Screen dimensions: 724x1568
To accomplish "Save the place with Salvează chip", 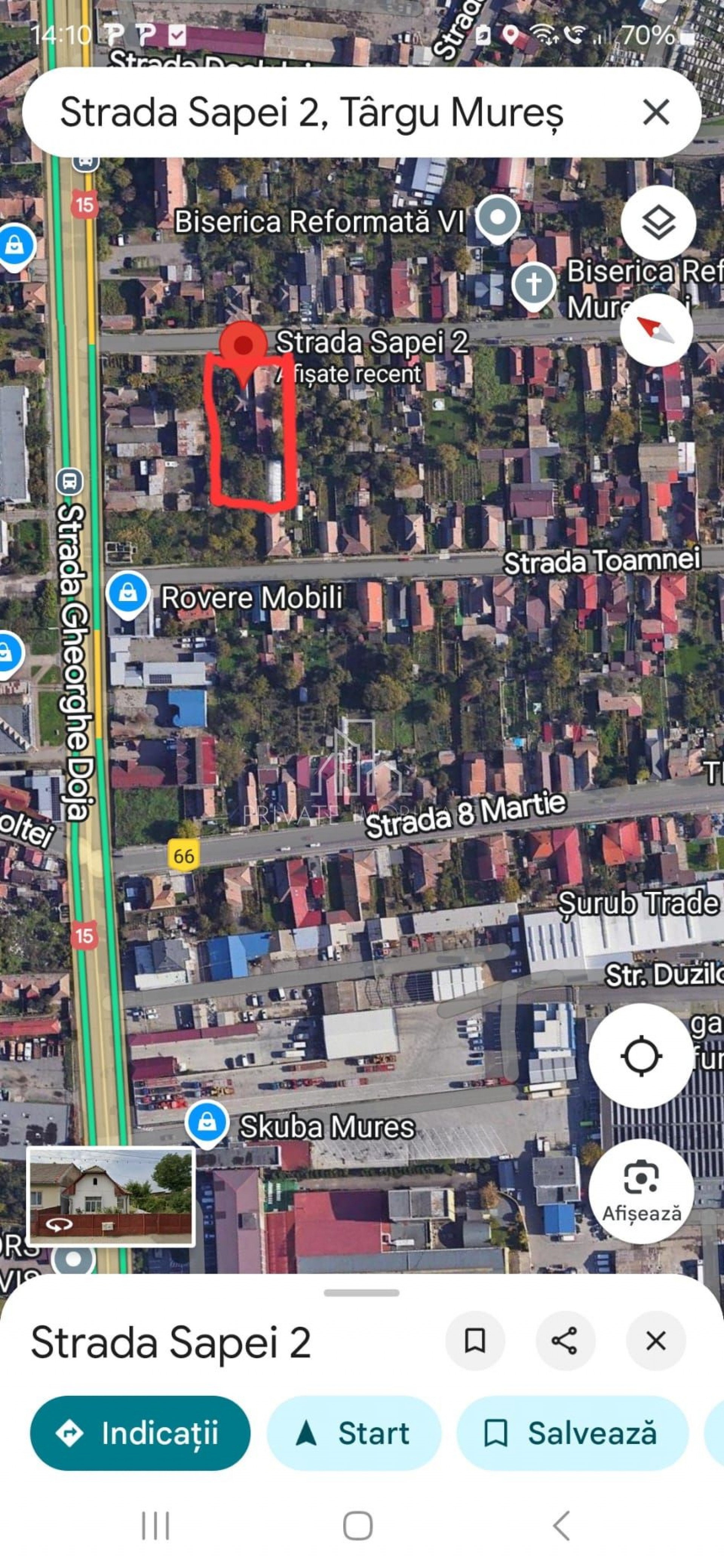I will [x=572, y=1433].
